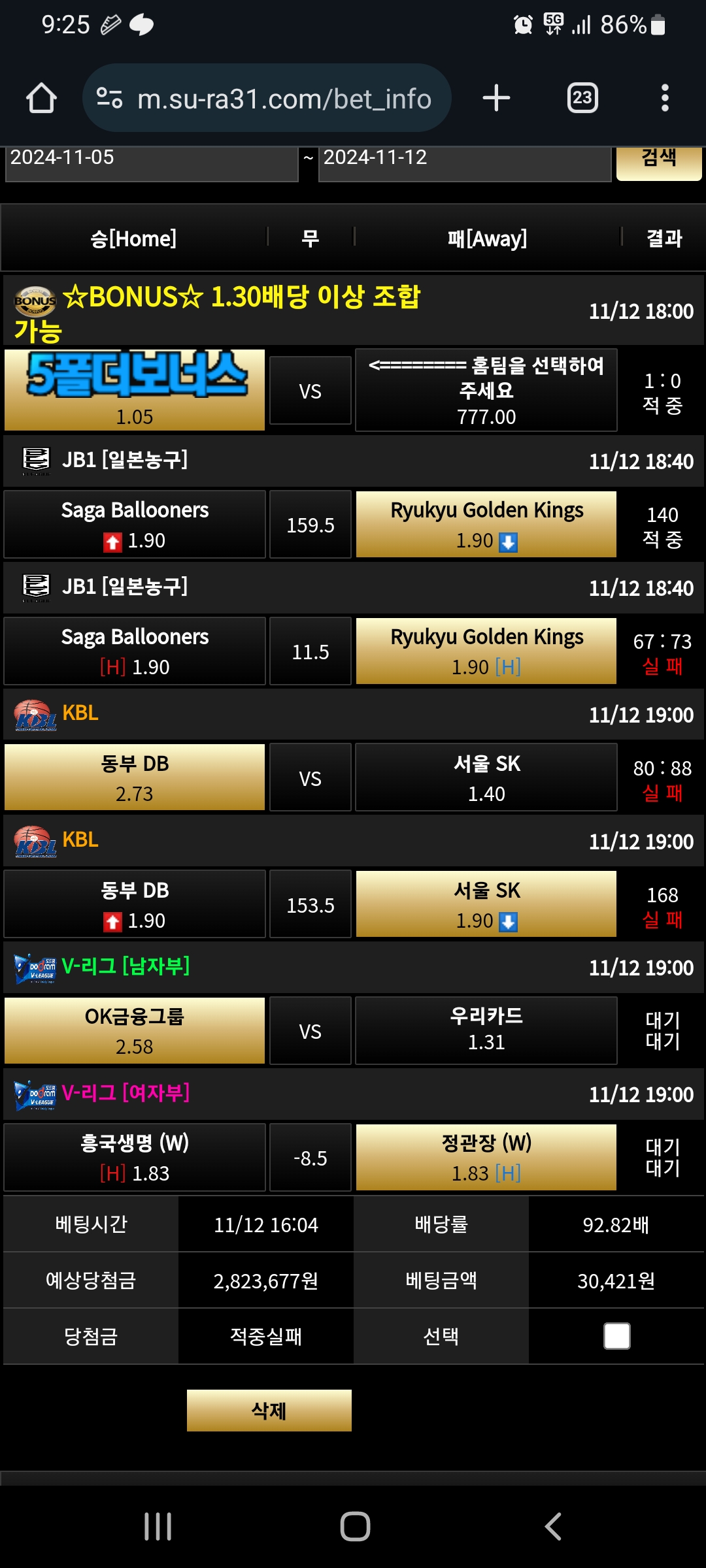
Task: Open a new browser tab
Action: pyautogui.click(x=496, y=98)
